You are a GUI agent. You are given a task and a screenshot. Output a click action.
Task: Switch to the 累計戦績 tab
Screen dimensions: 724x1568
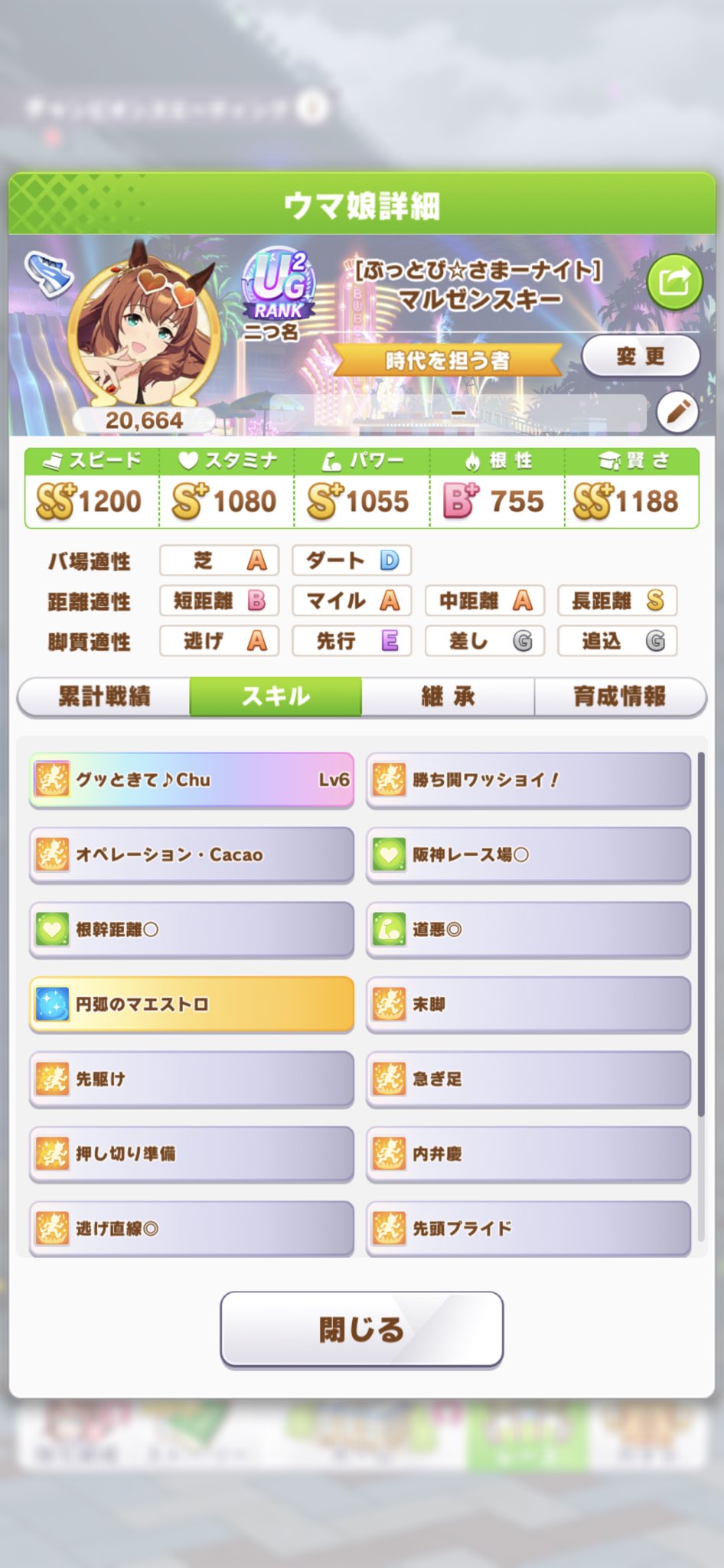click(104, 697)
